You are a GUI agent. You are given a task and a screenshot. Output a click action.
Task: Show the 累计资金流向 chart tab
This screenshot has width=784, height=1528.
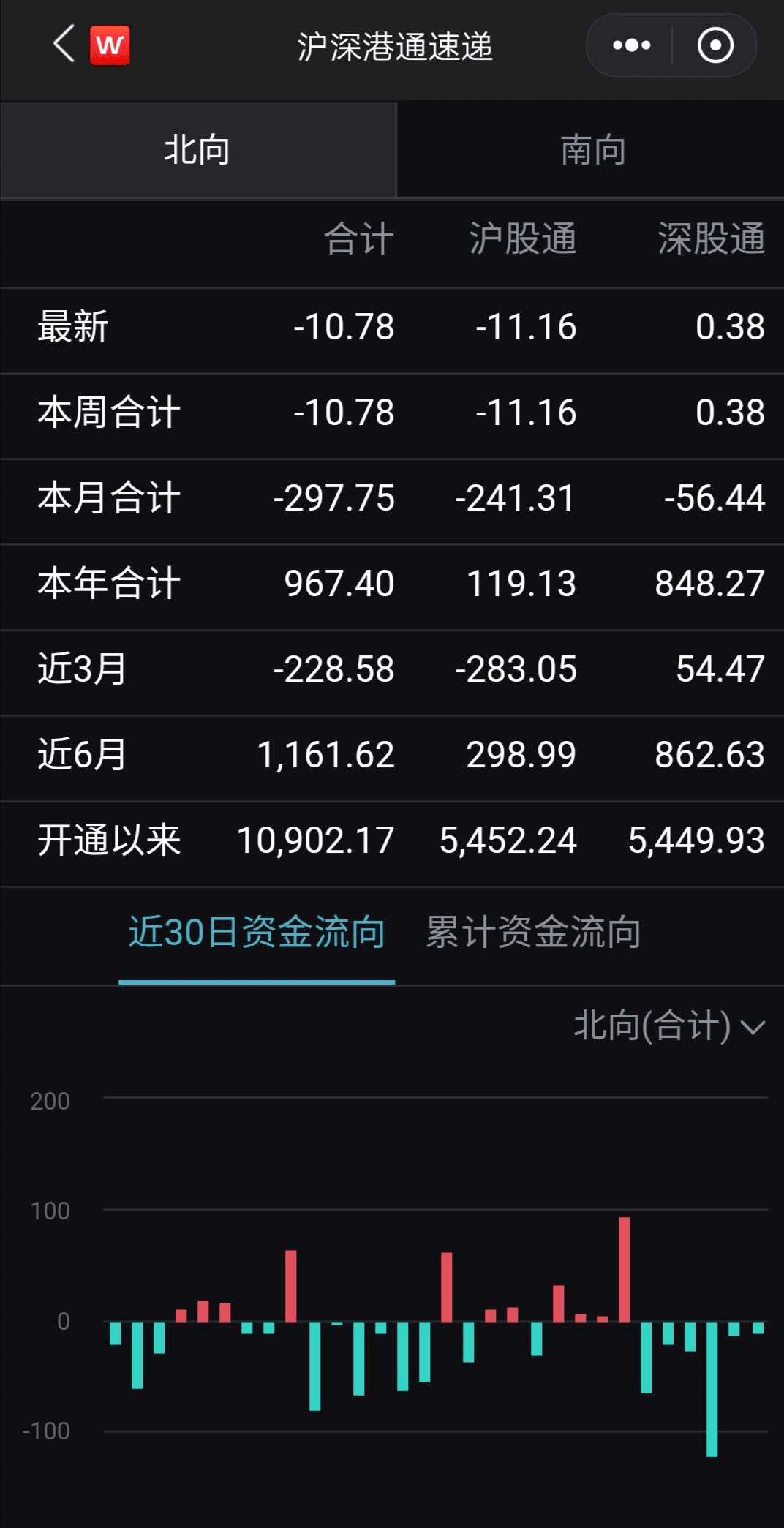tap(533, 932)
